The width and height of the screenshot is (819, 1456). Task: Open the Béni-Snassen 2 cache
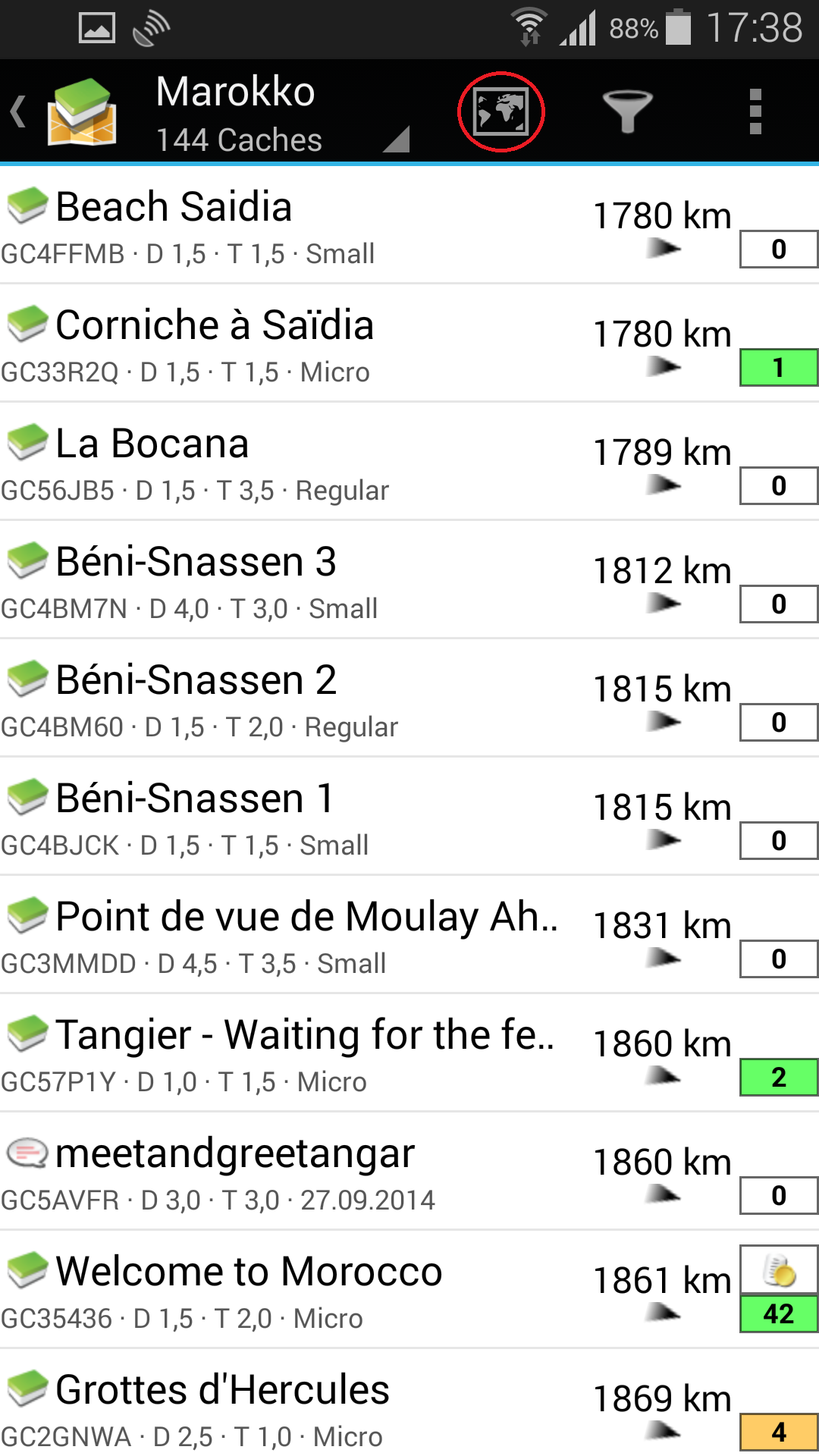pyautogui.click(x=409, y=698)
